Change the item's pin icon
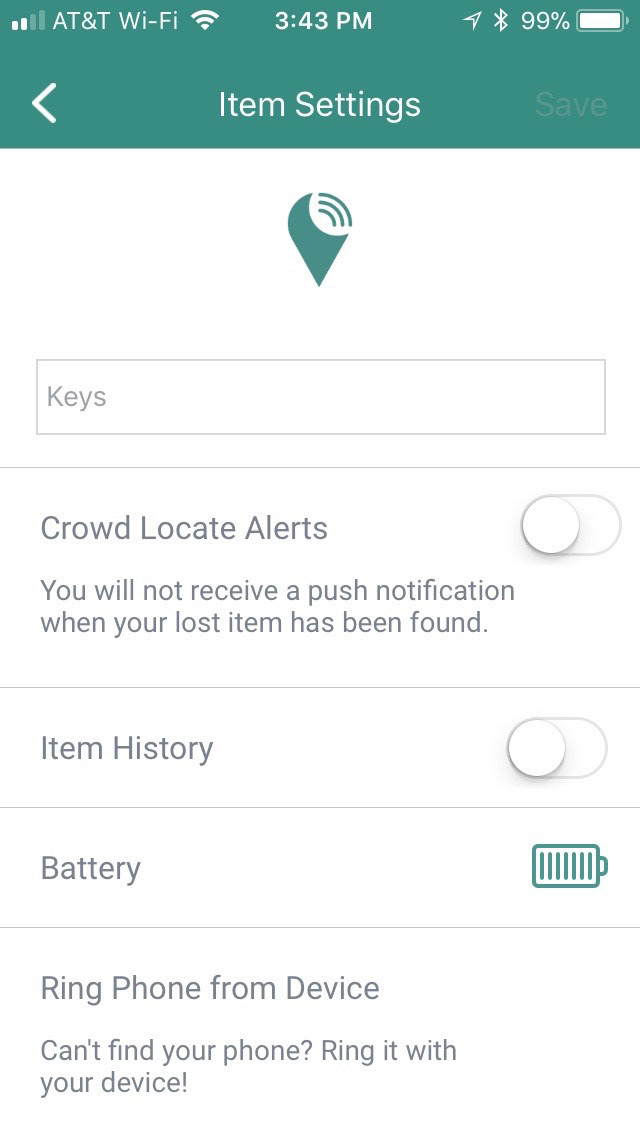The width and height of the screenshot is (640, 1136). point(320,238)
